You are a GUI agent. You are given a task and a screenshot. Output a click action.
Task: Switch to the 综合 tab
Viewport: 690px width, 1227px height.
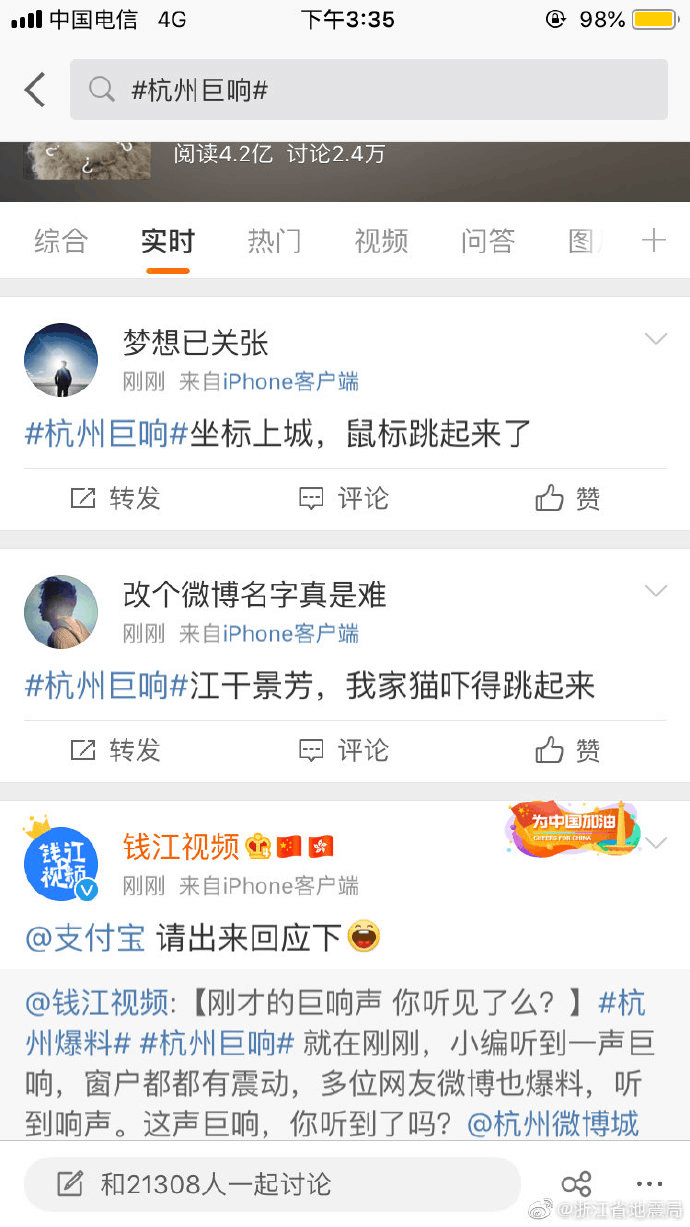(61, 241)
